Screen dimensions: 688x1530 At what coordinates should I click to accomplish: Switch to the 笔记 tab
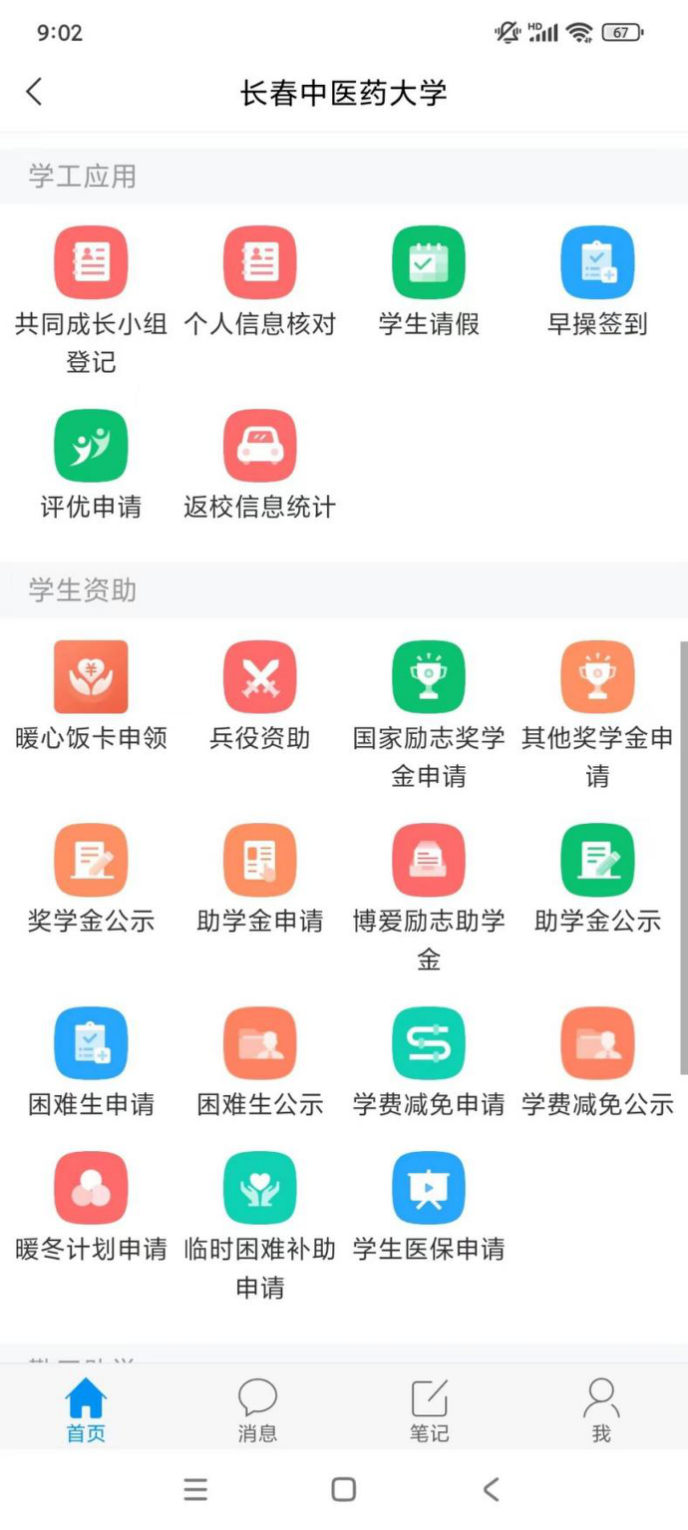click(x=429, y=1409)
